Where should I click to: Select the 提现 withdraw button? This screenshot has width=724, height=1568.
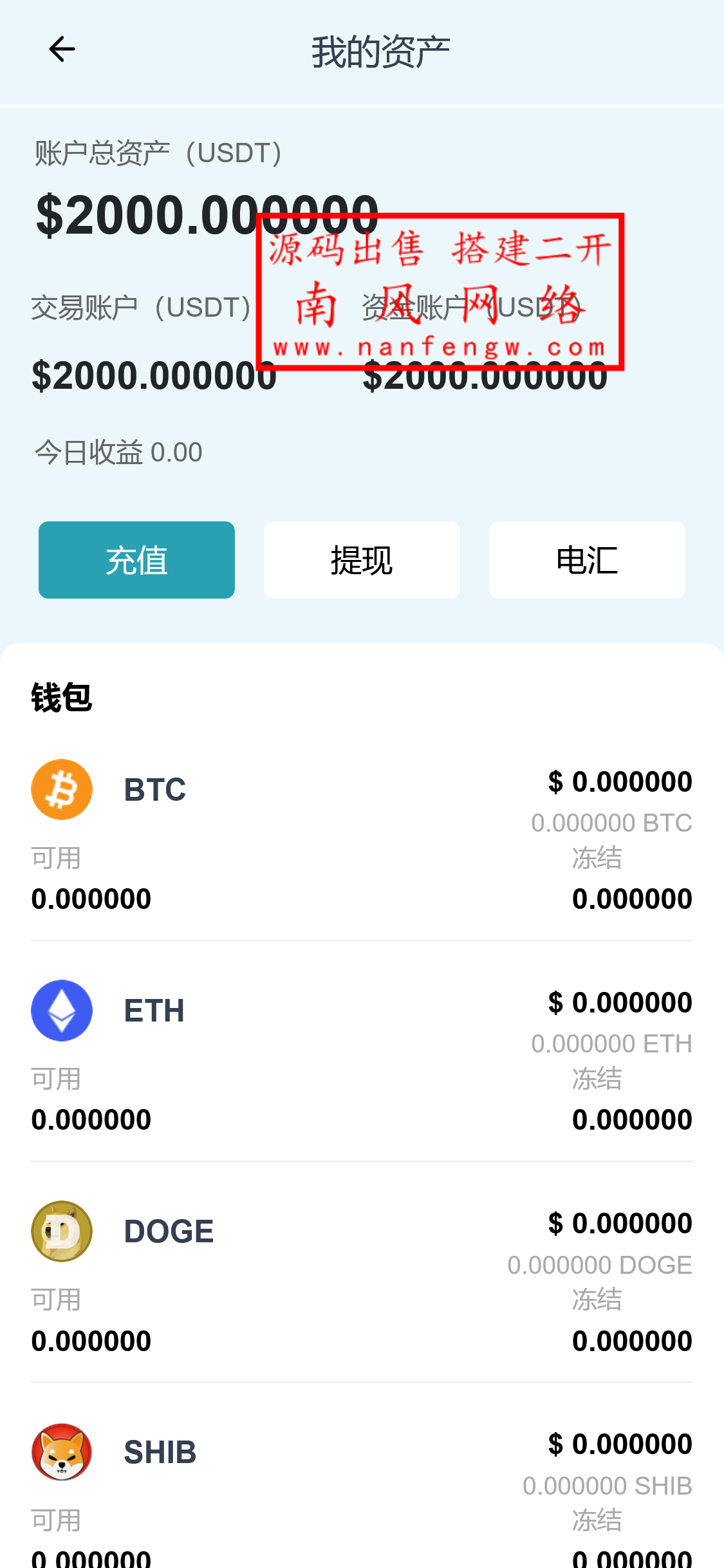point(362,559)
